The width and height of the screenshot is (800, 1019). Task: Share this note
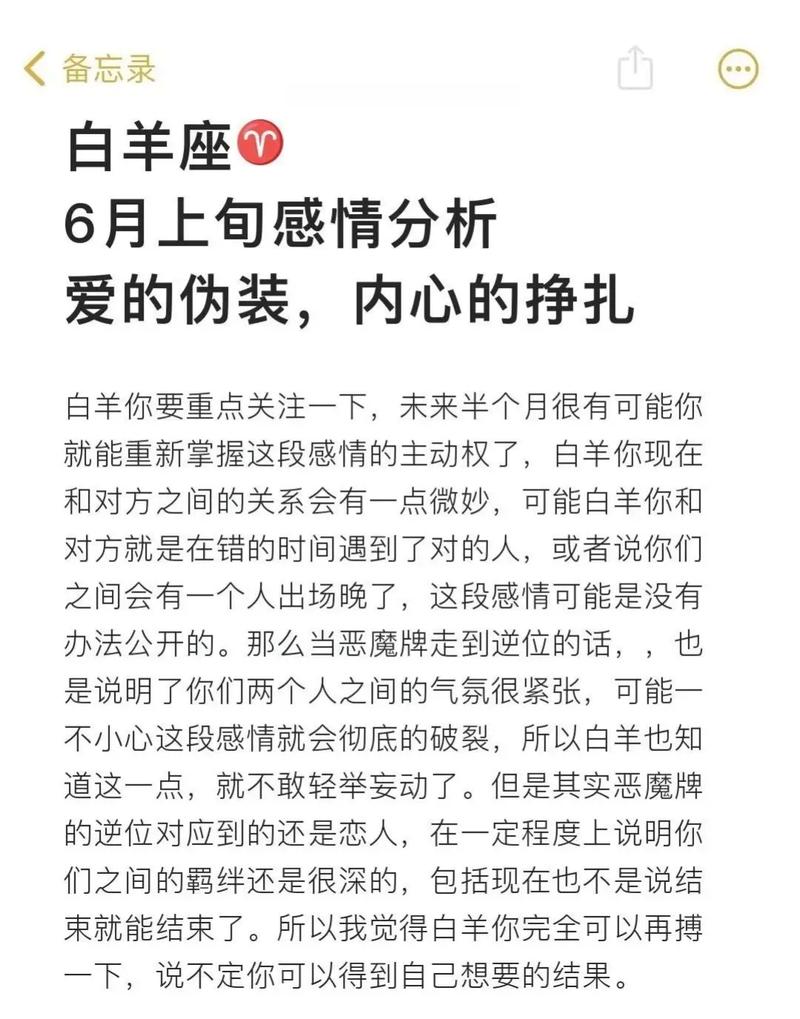point(635,68)
